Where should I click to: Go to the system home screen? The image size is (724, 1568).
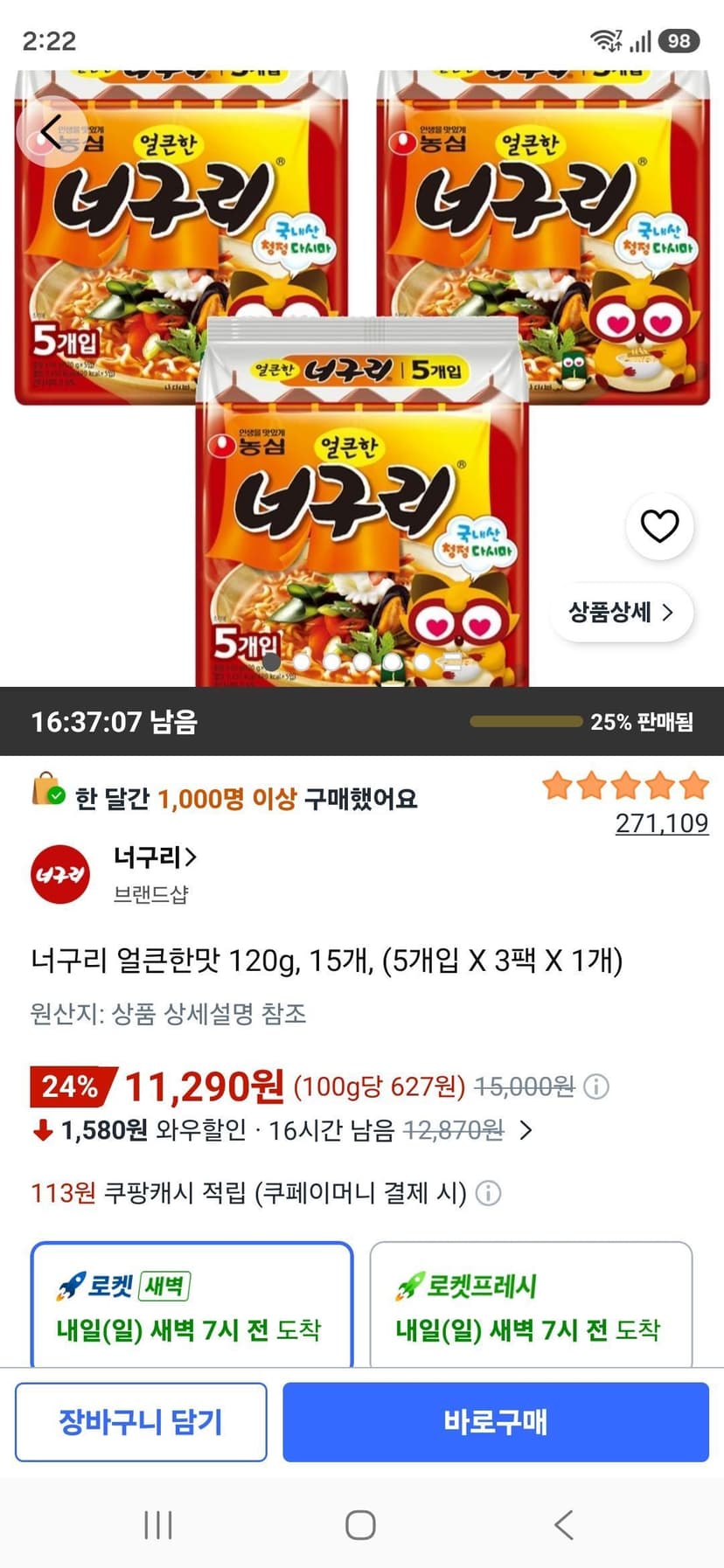point(360,1525)
